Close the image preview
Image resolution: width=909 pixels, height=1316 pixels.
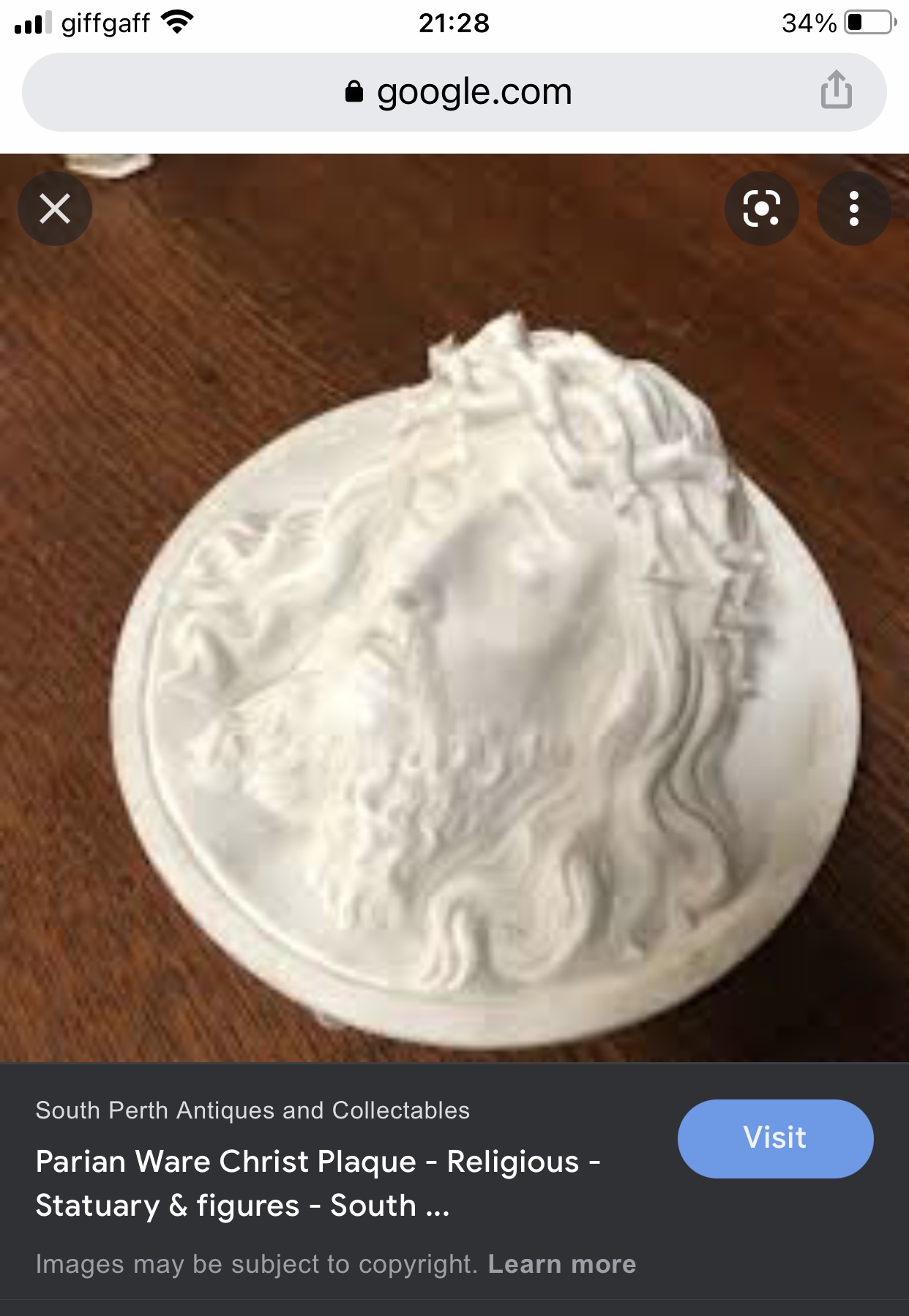(x=55, y=208)
